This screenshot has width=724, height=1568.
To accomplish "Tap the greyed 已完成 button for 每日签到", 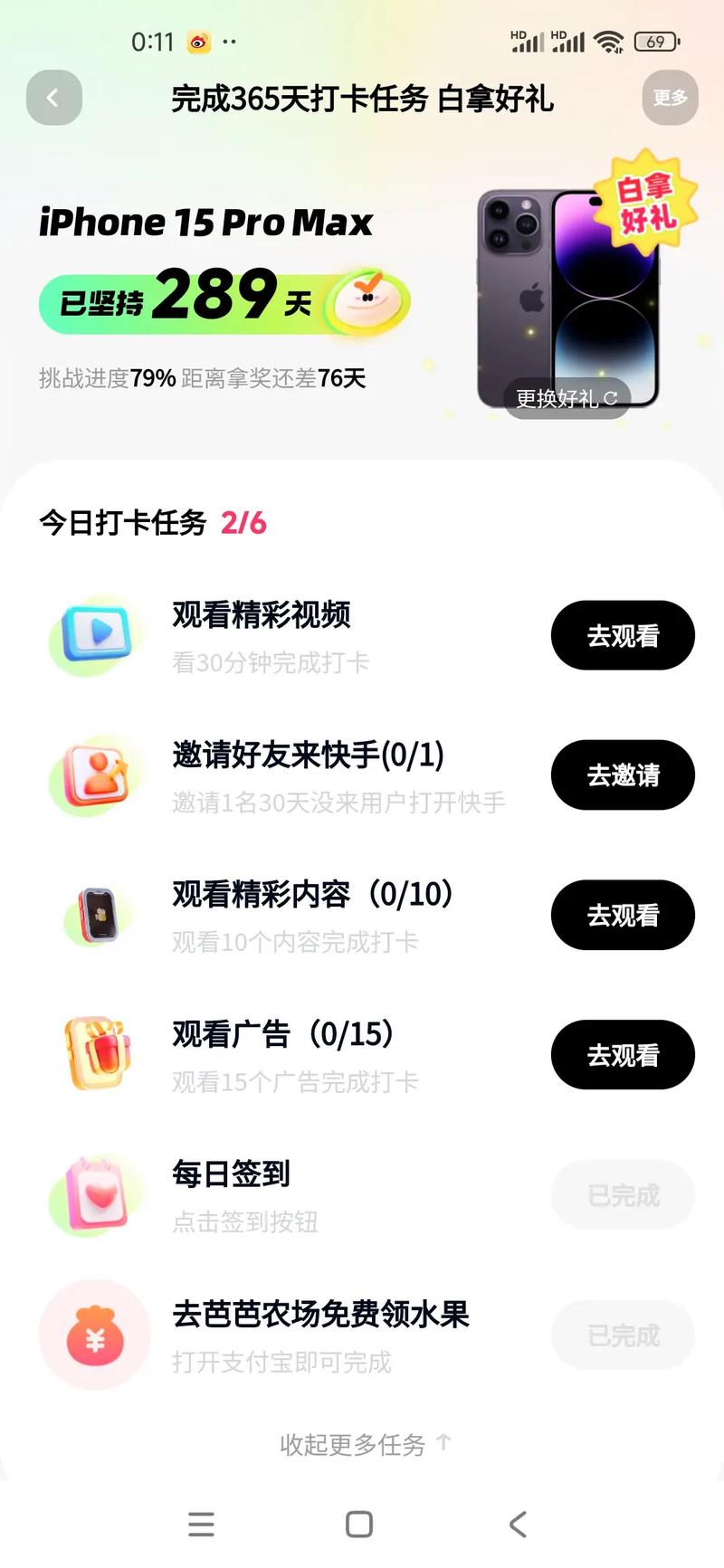I will [623, 1194].
